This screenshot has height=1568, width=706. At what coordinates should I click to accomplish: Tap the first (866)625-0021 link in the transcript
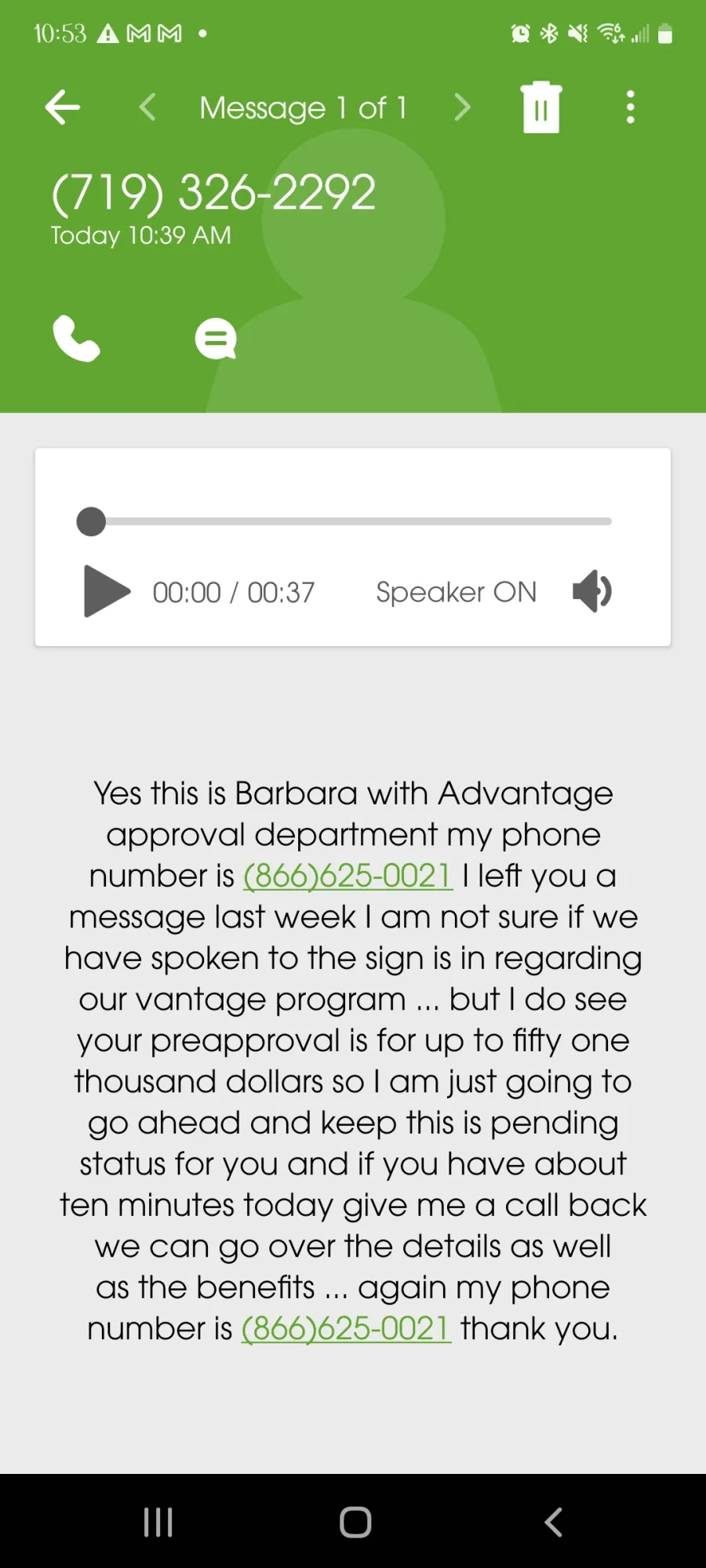348,876
